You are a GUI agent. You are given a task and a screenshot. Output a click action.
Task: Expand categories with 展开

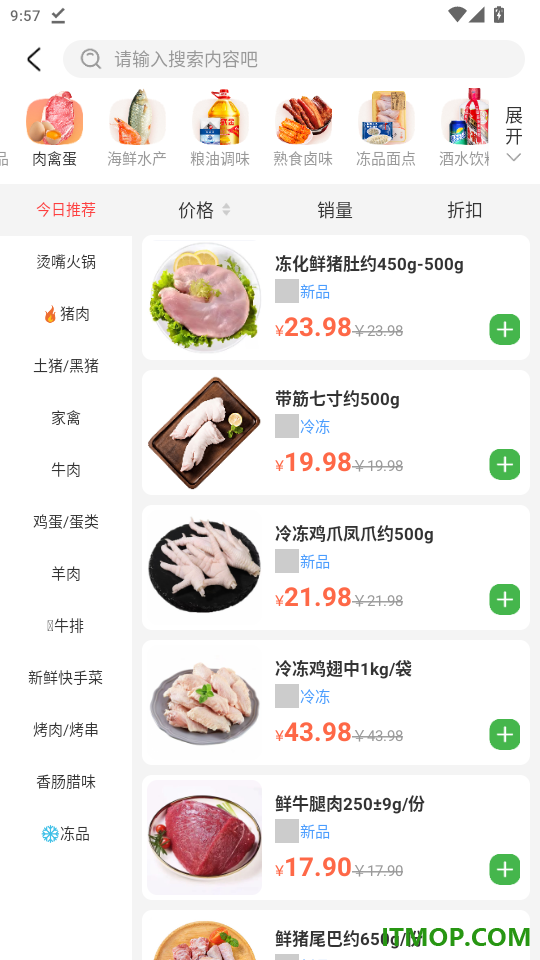pos(514,133)
